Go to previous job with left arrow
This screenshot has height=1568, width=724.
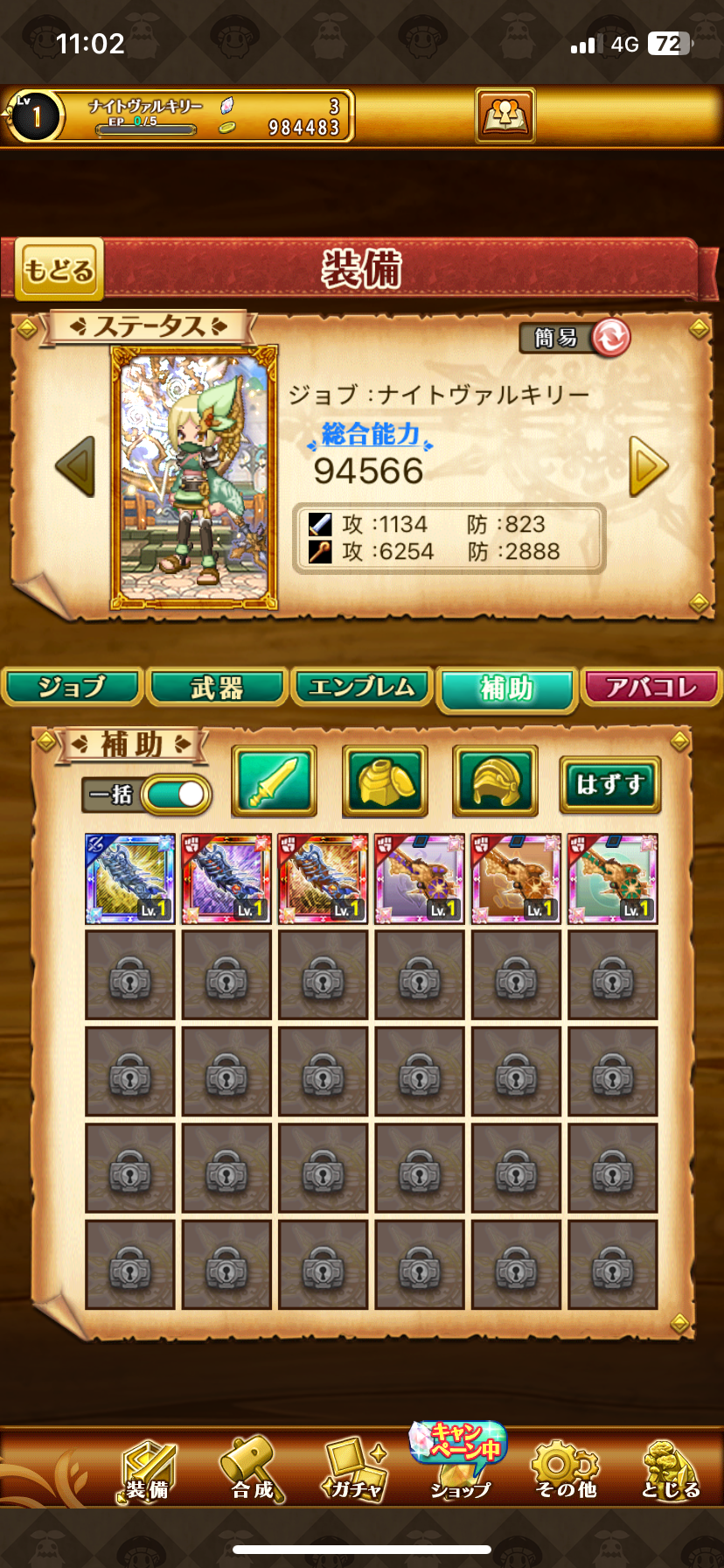[x=75, y=466]
